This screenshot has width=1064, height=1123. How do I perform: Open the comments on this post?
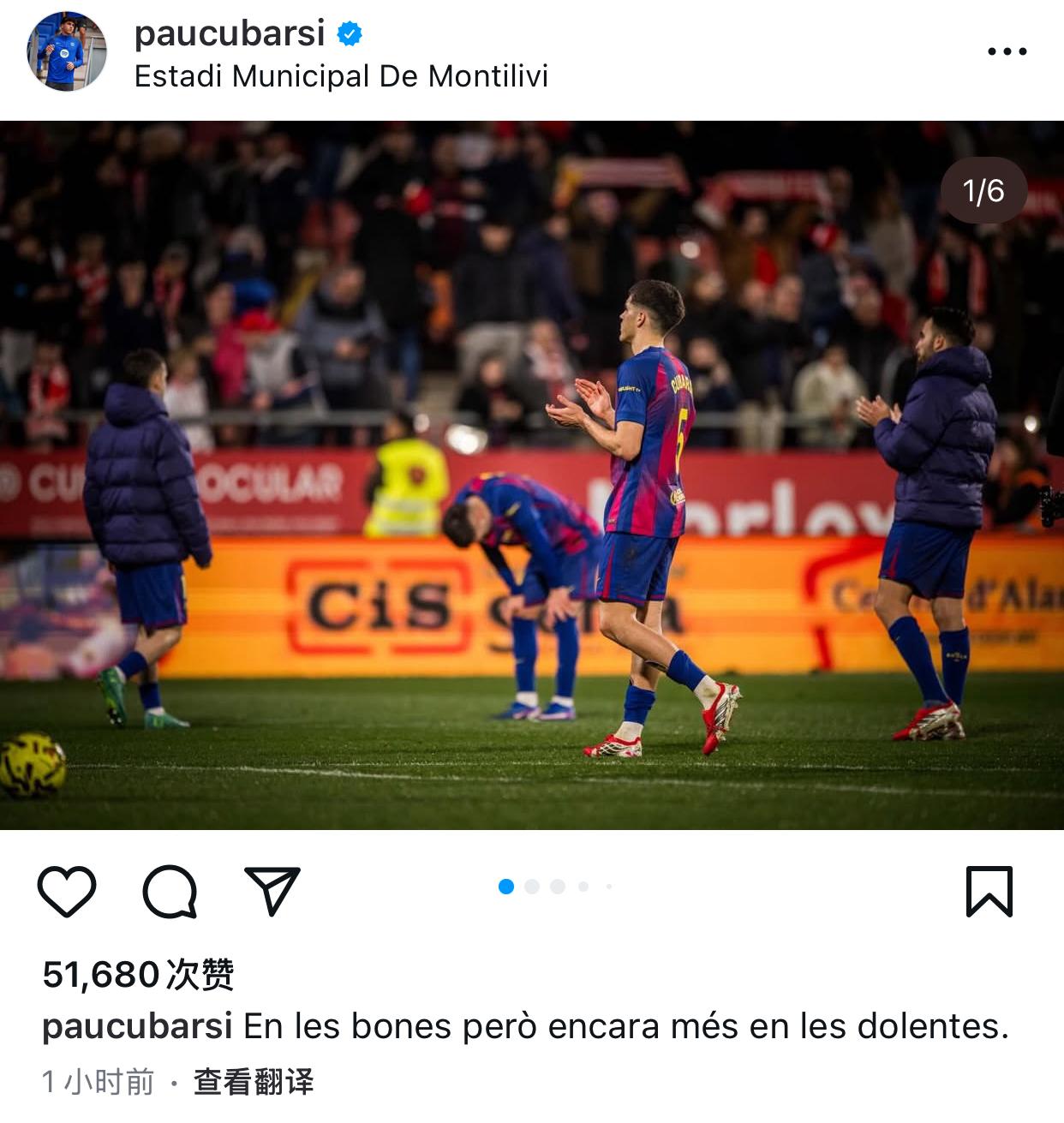(170, 892)
